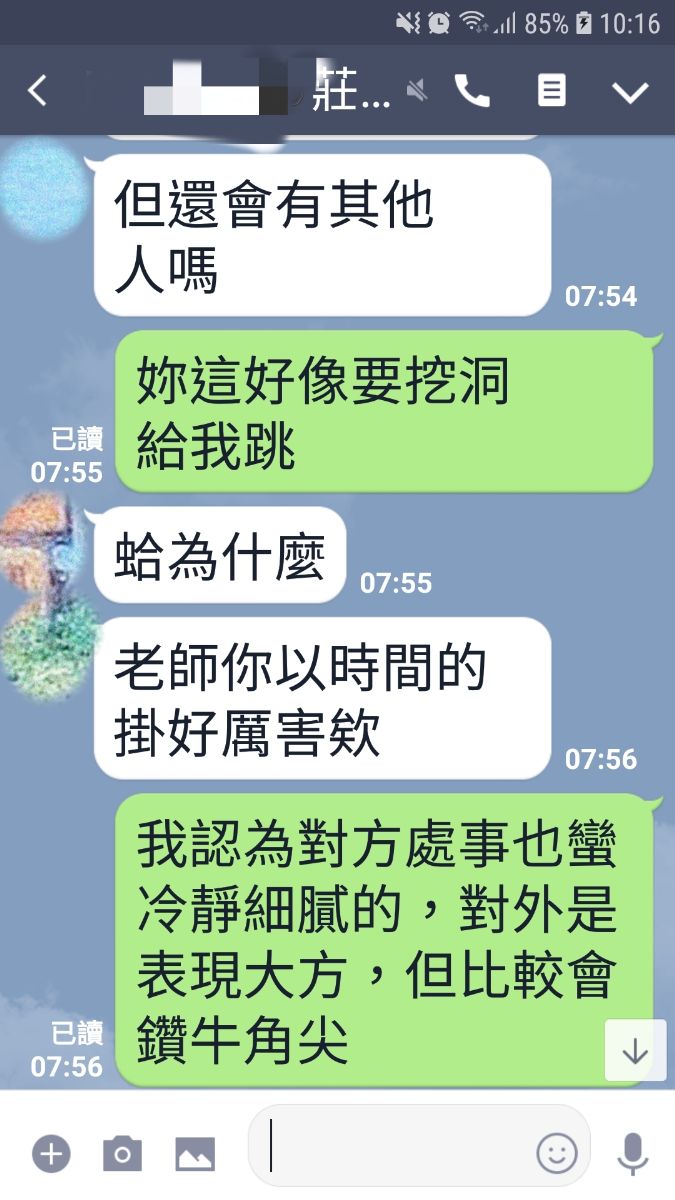Open the camera to take a photo

(122, 1154)
